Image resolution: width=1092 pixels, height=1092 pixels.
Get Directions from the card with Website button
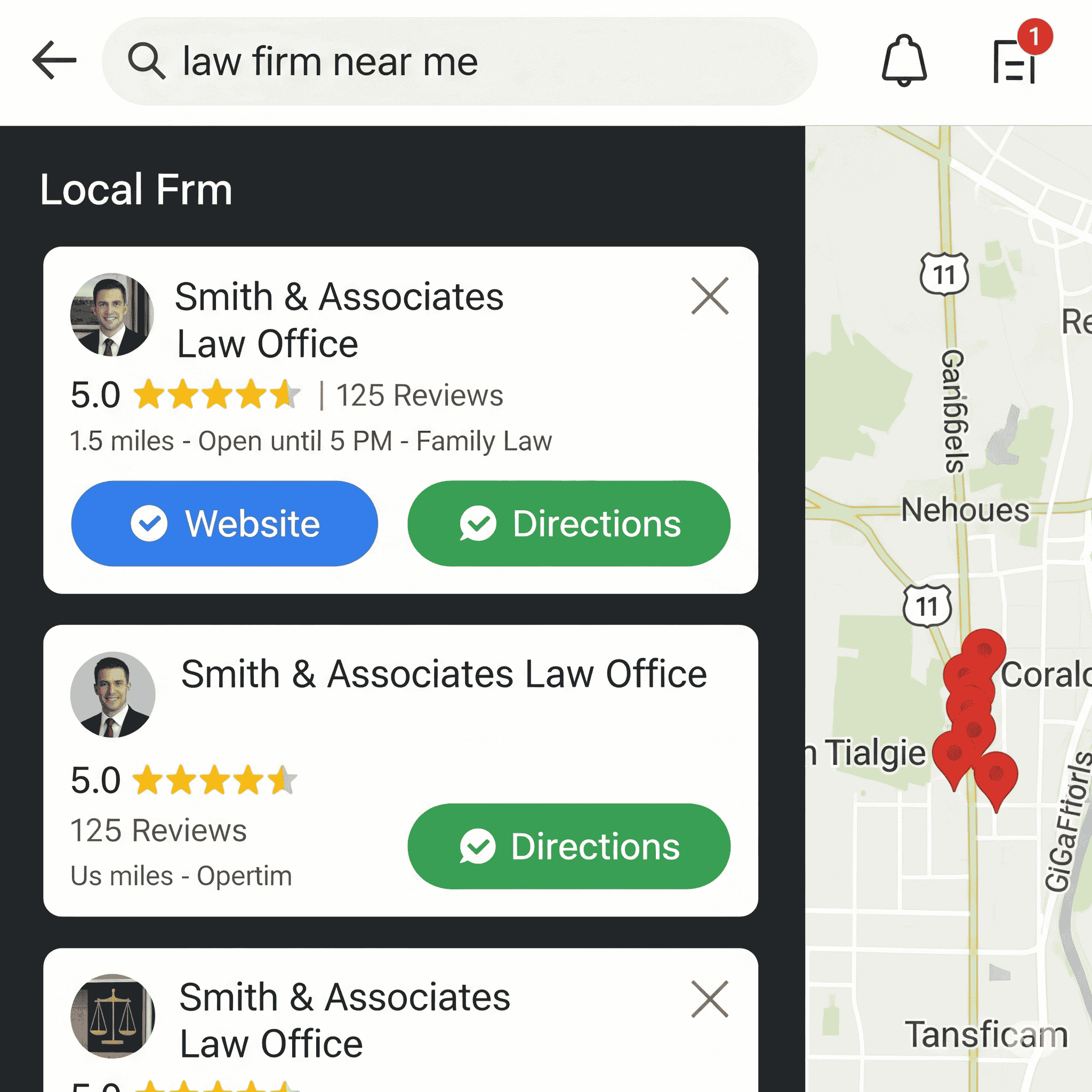(x=568, y=524)
